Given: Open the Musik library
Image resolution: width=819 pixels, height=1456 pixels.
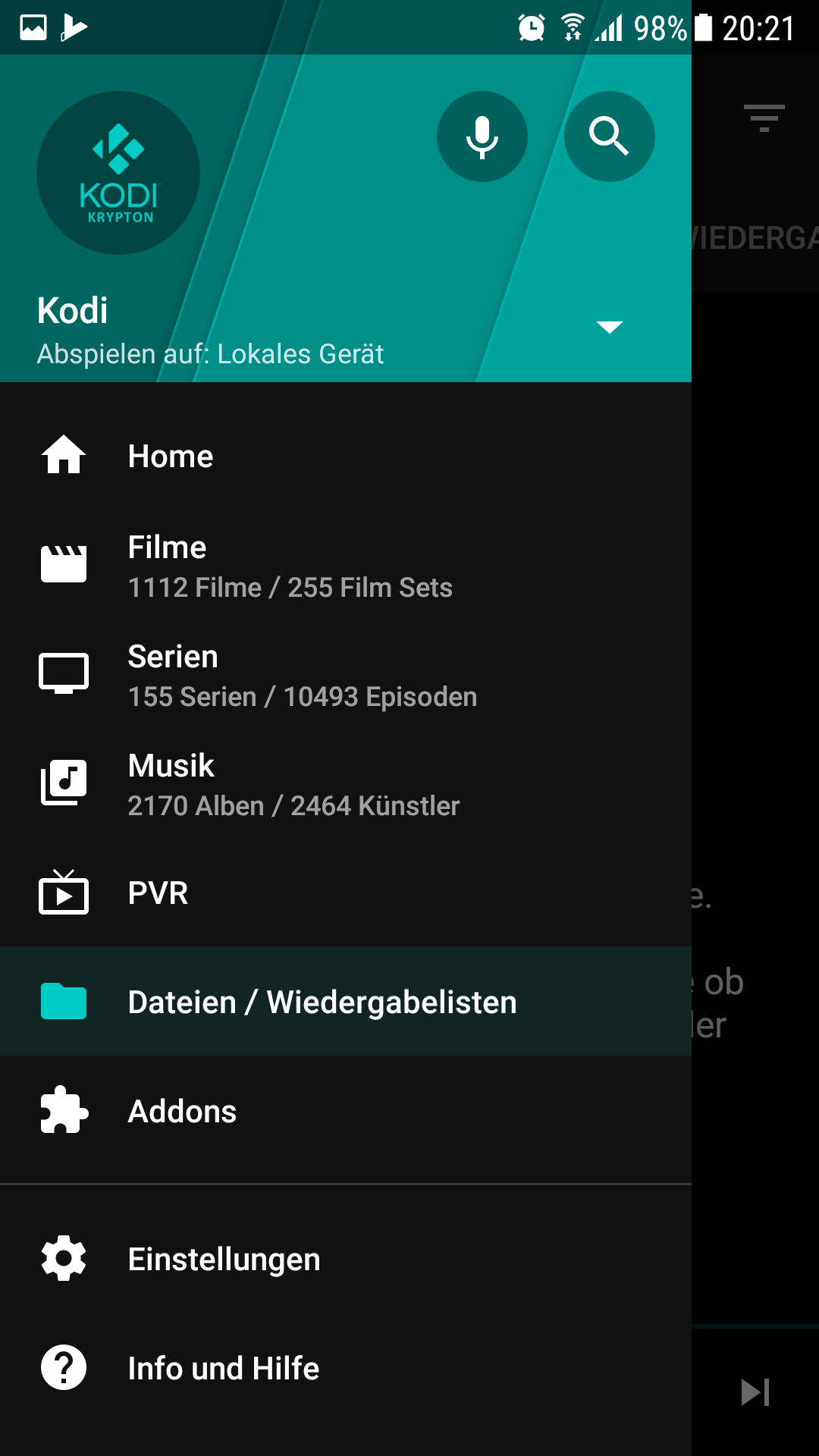Looking at the screenshot, I should [x=346, y=784].
